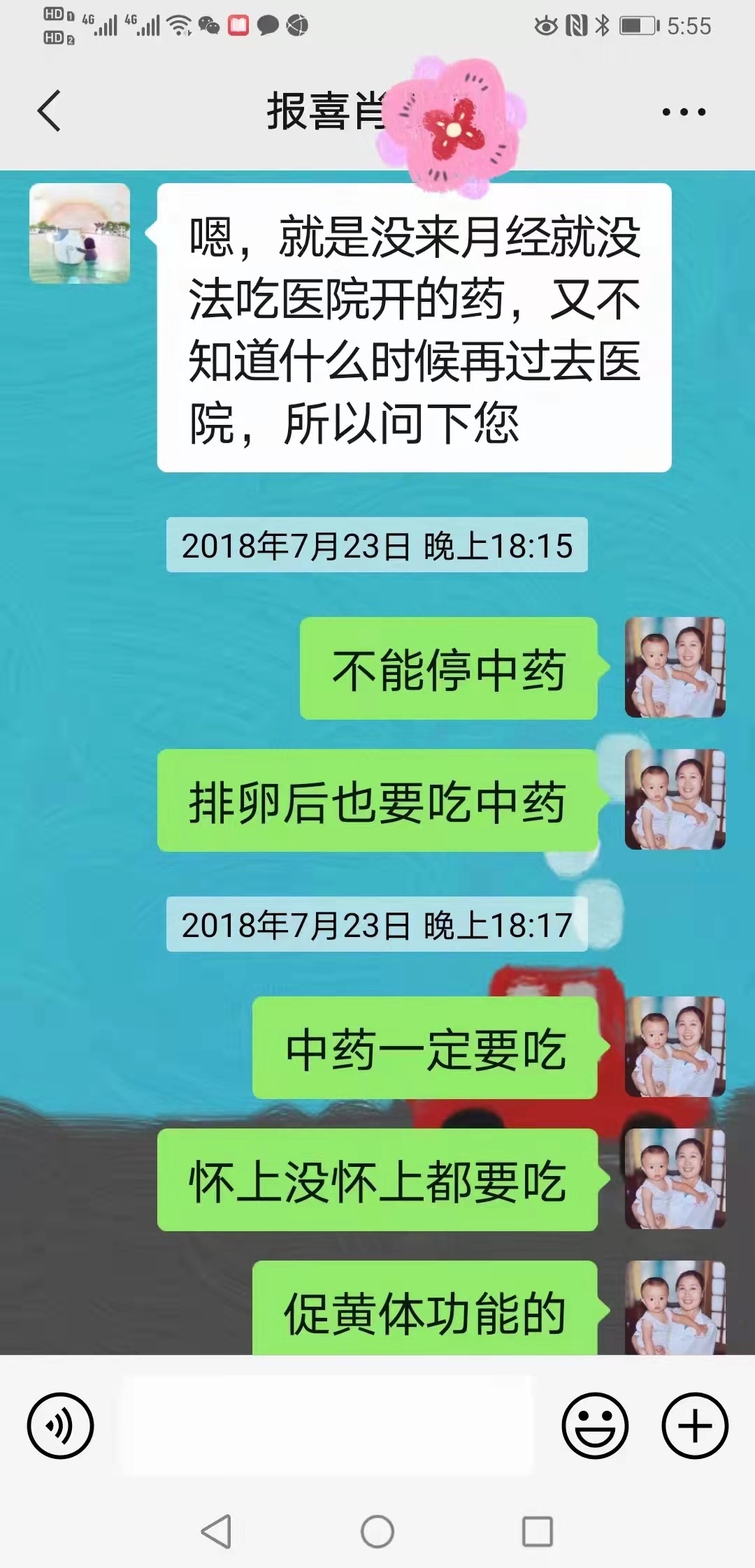Open the emoji picker
Viewport: 755px width, 1568px height.
596,1425
